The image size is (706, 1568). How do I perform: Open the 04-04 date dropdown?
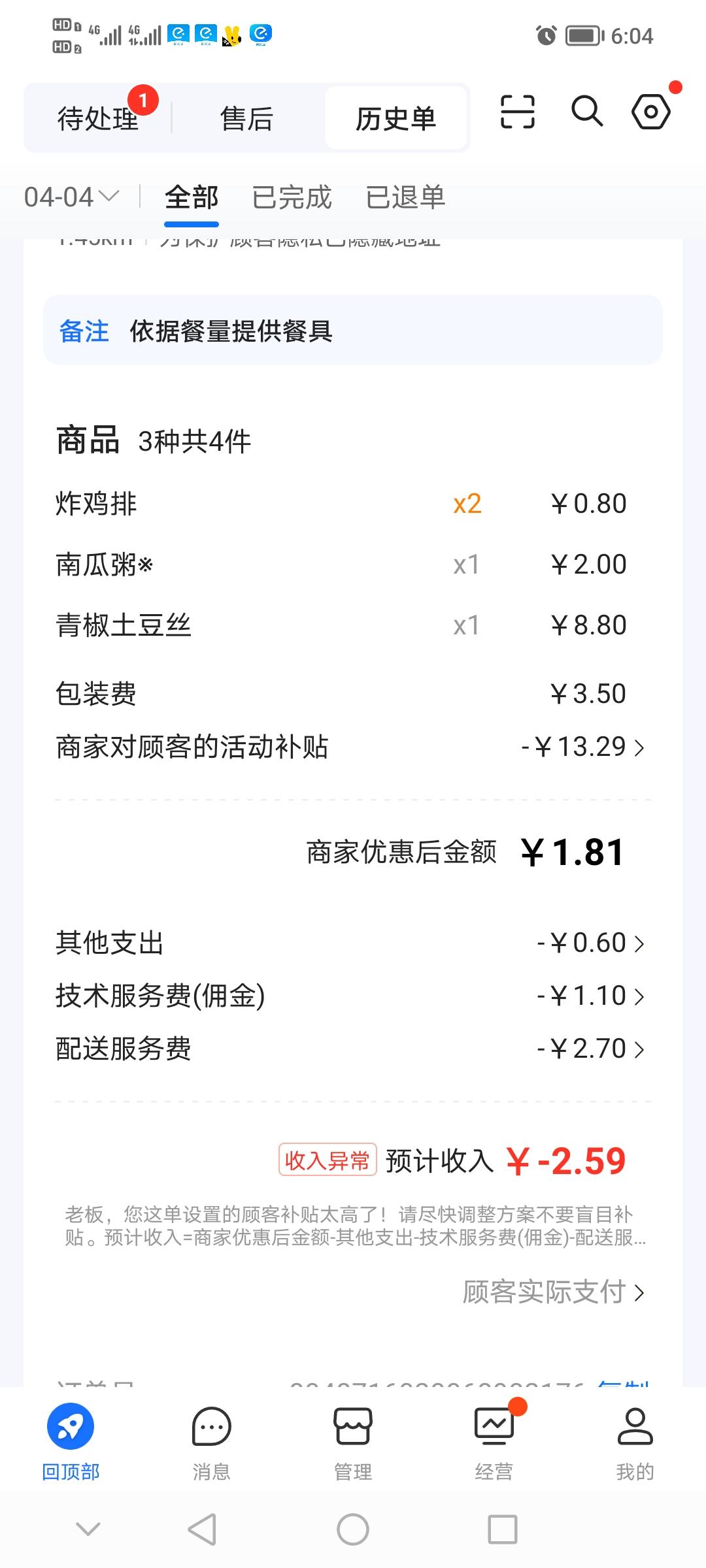(71, 197)
